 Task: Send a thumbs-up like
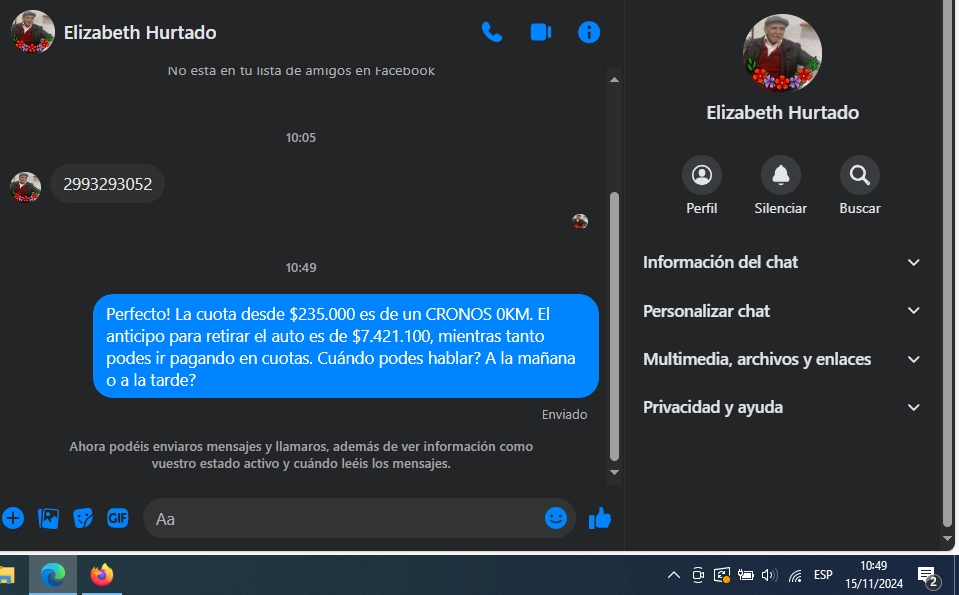600,518
